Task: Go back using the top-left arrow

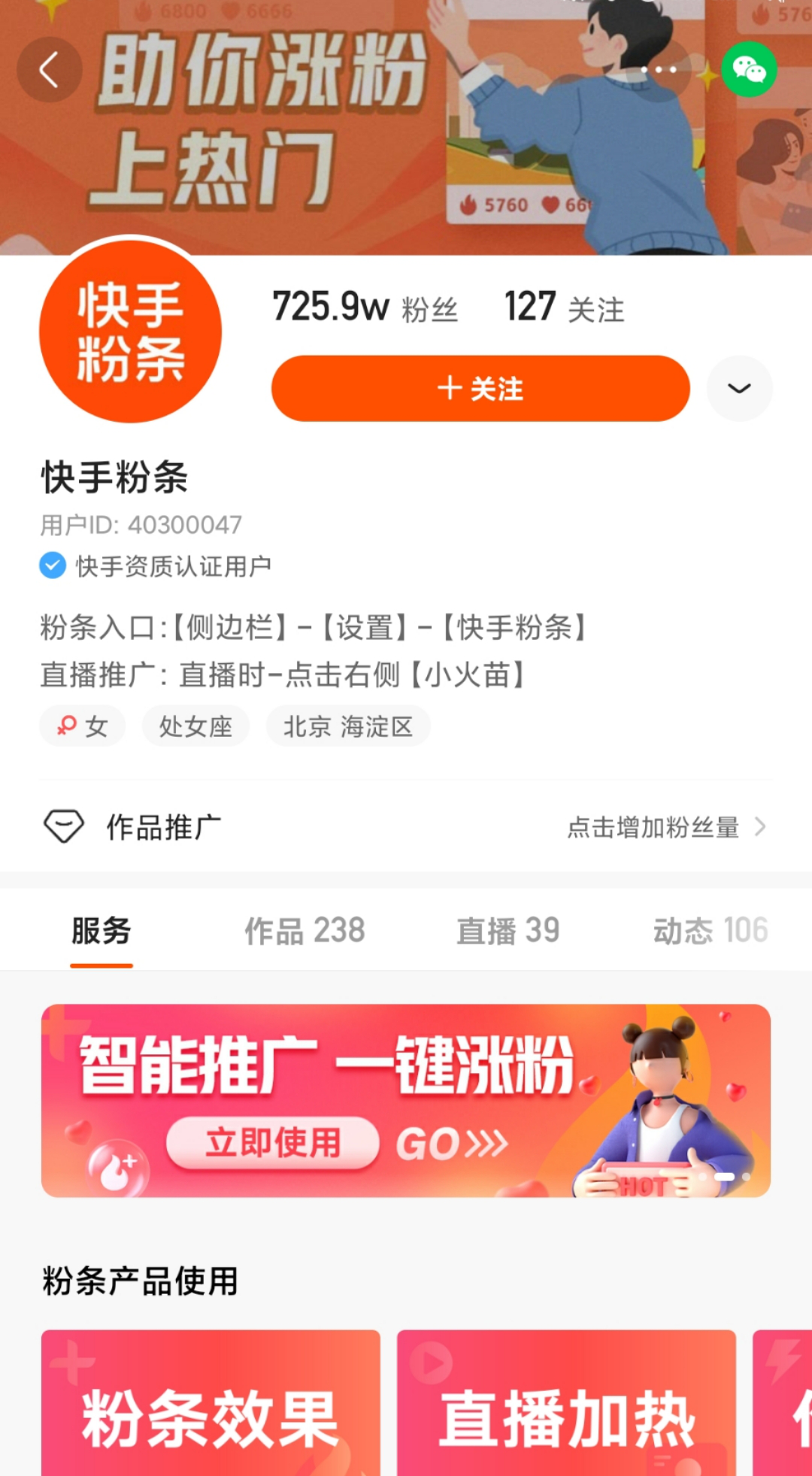Action: pos(50,70)
